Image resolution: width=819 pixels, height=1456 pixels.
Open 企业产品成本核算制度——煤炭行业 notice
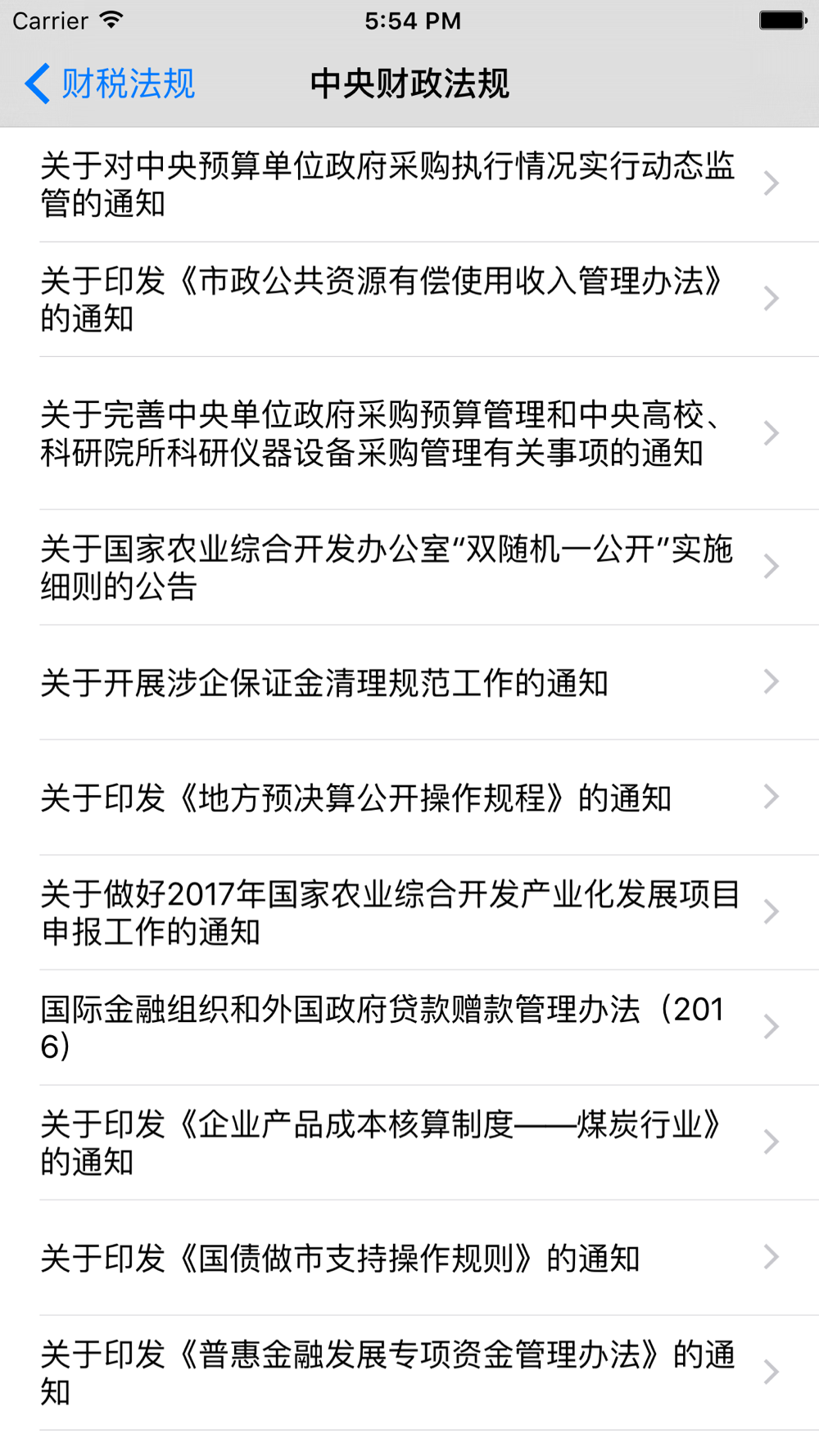409,1142
